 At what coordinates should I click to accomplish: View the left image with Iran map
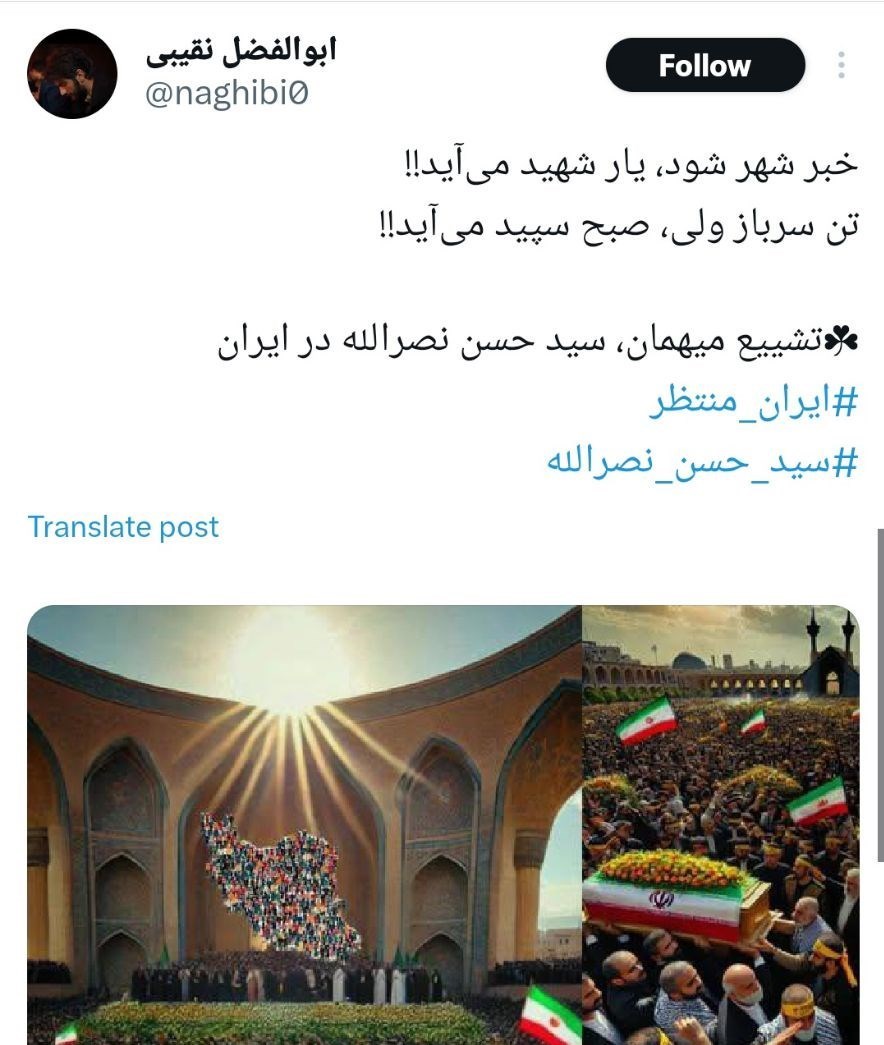pyautogui.click(x=303, y=825)
